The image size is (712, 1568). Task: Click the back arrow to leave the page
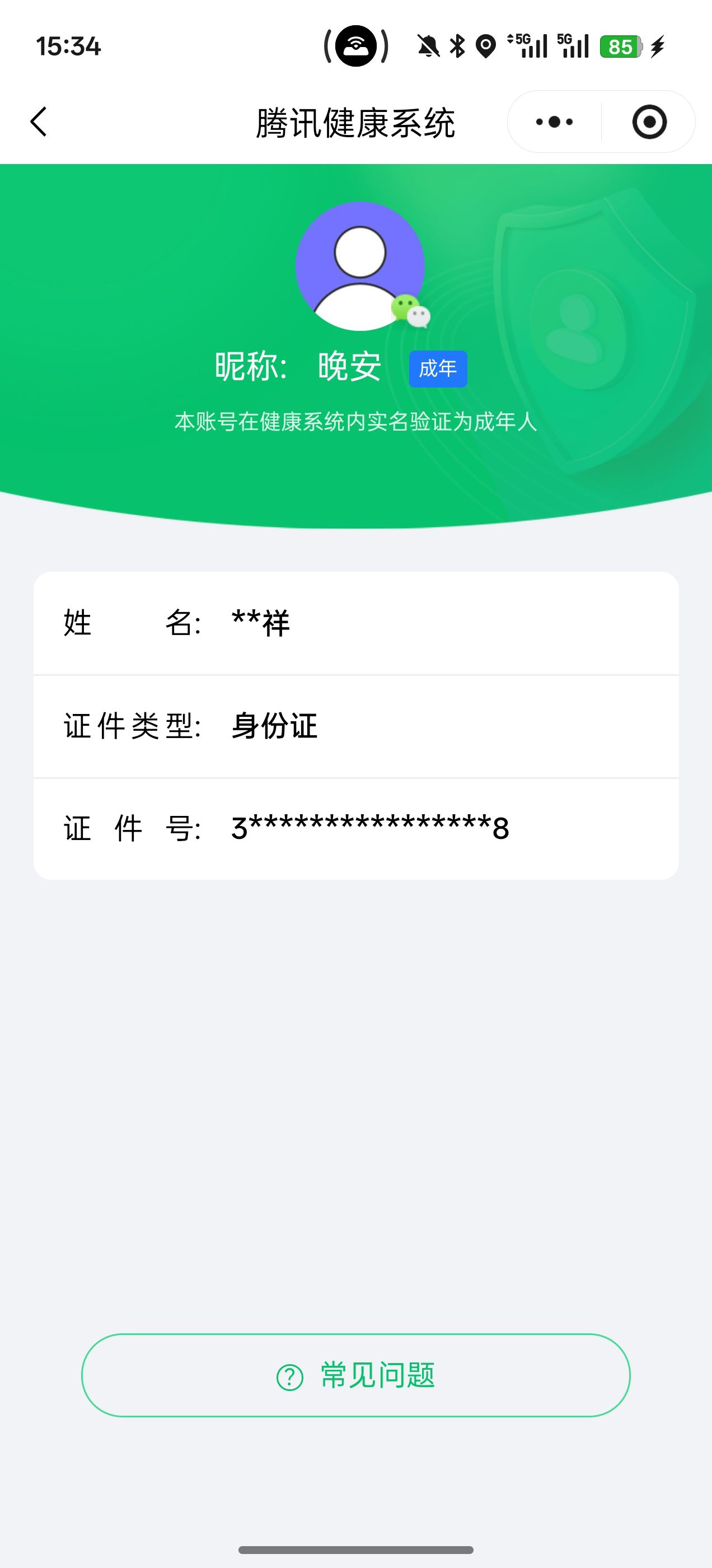[x=38, y=122]
